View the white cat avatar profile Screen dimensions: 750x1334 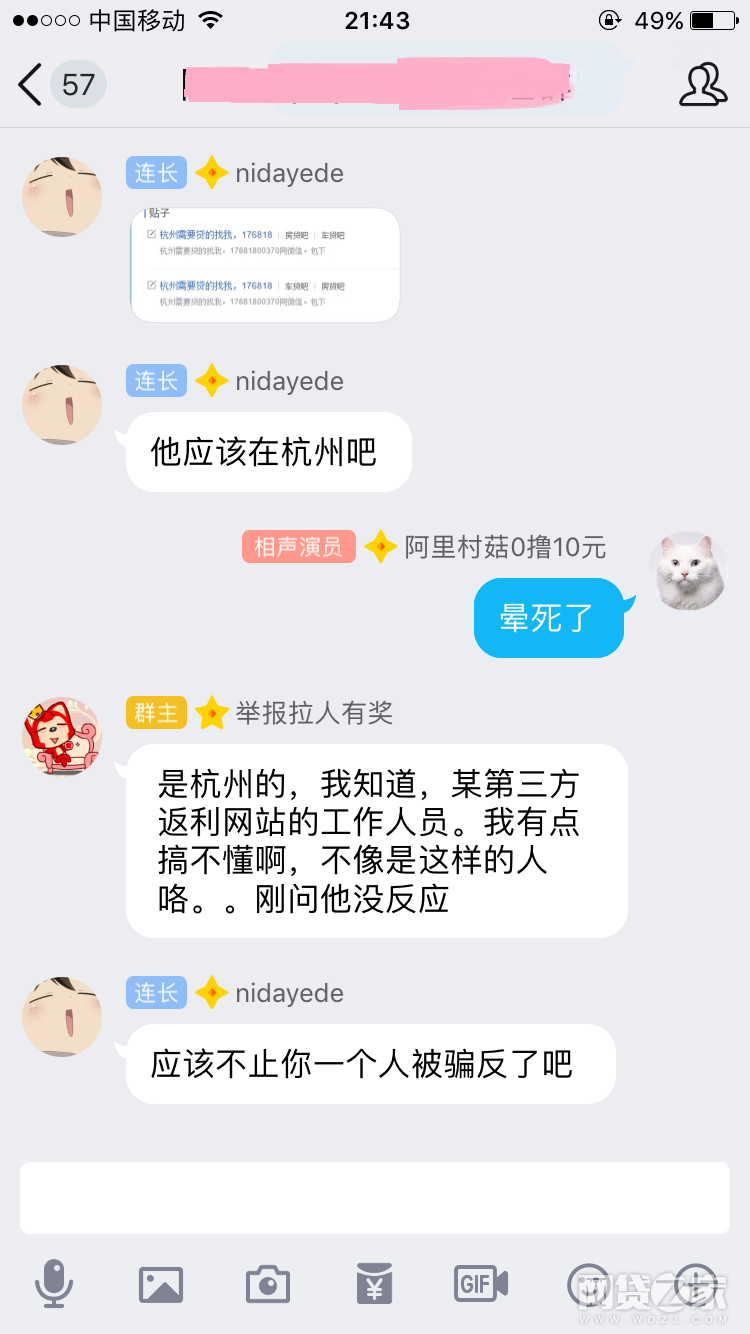click(688, 571)
